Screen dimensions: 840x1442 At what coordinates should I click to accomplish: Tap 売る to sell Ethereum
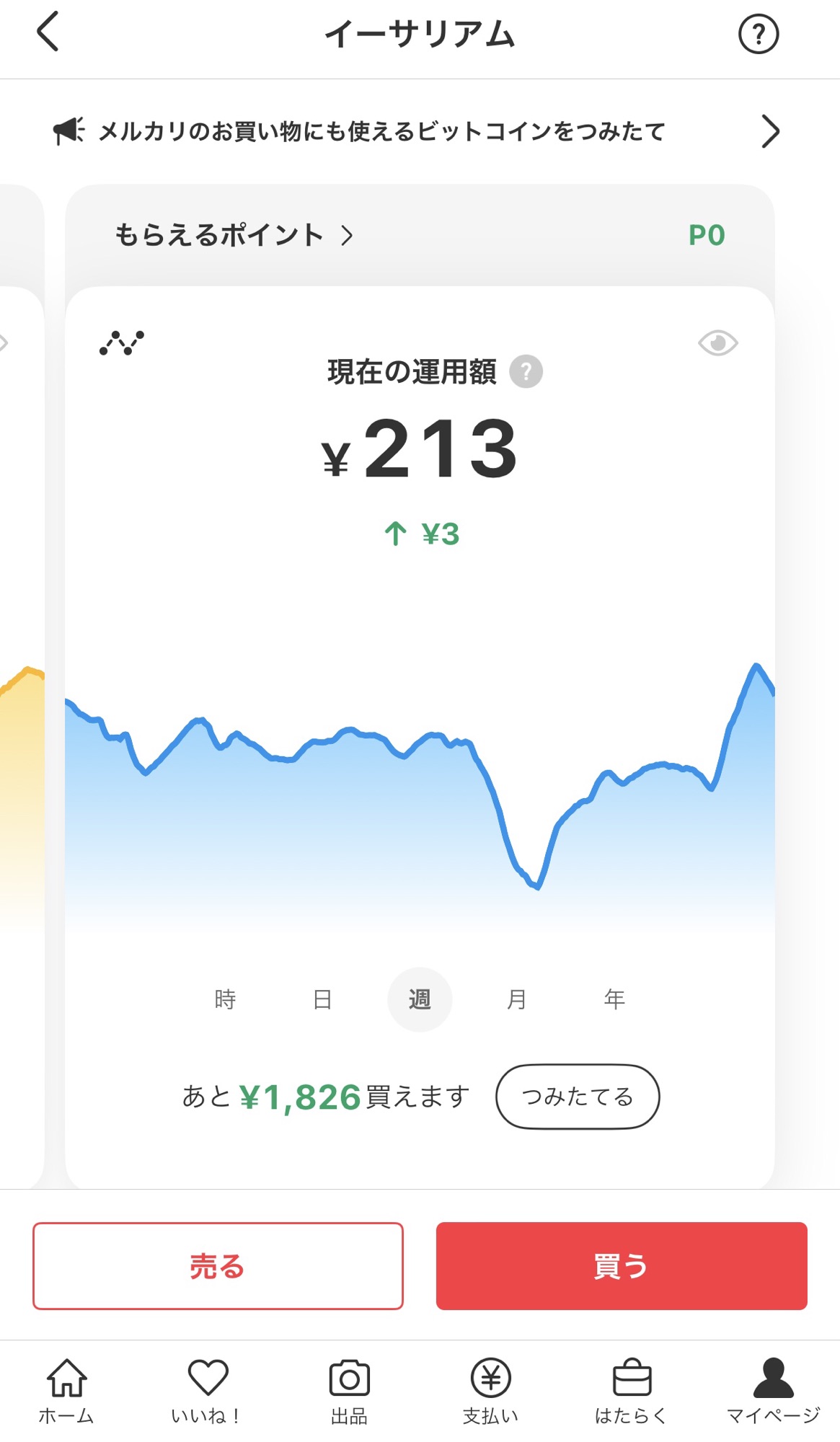pos(218,1266)
